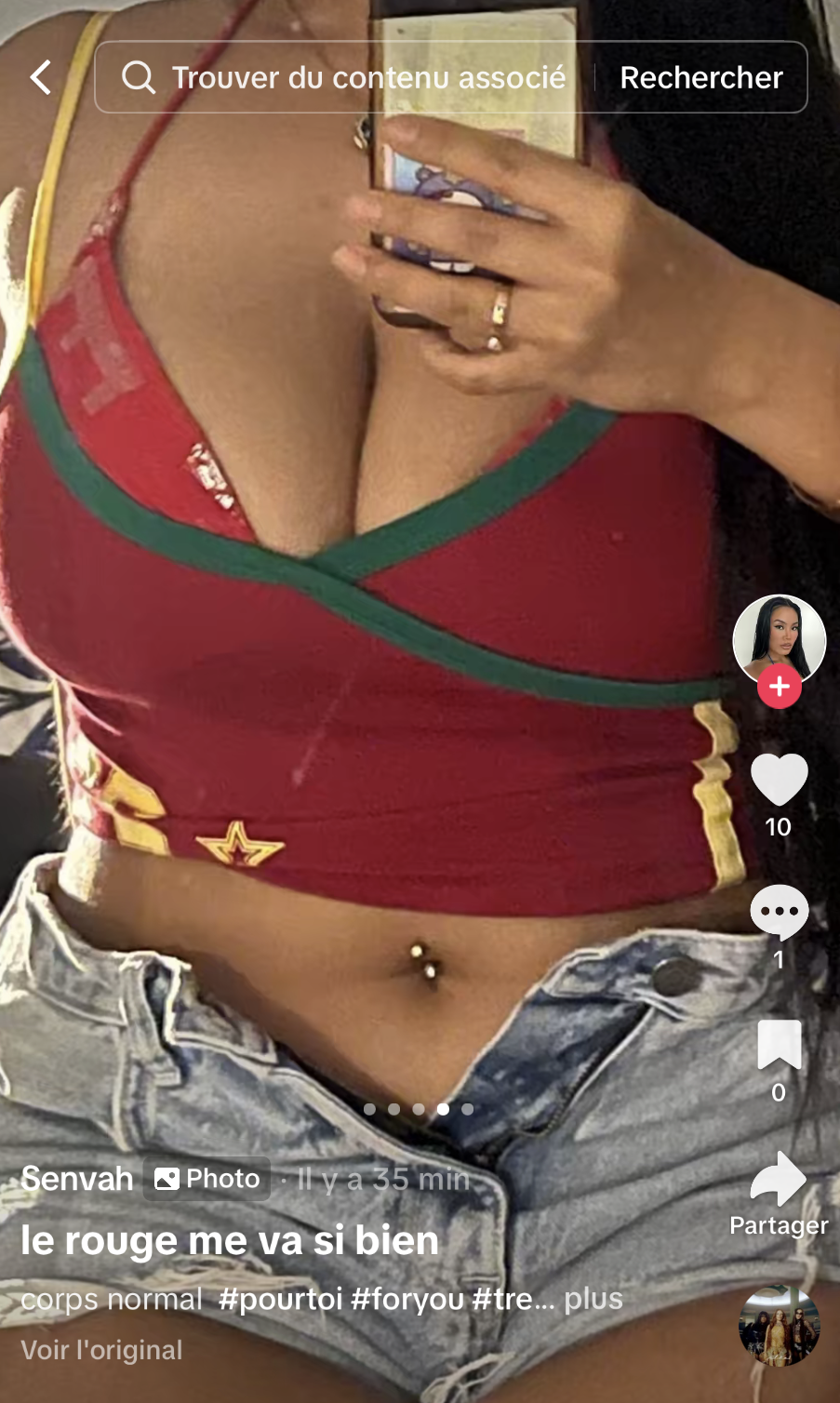840x1403 pixels.
Task: Tap 'Voir l'original' translation link
Action: 101,1350
